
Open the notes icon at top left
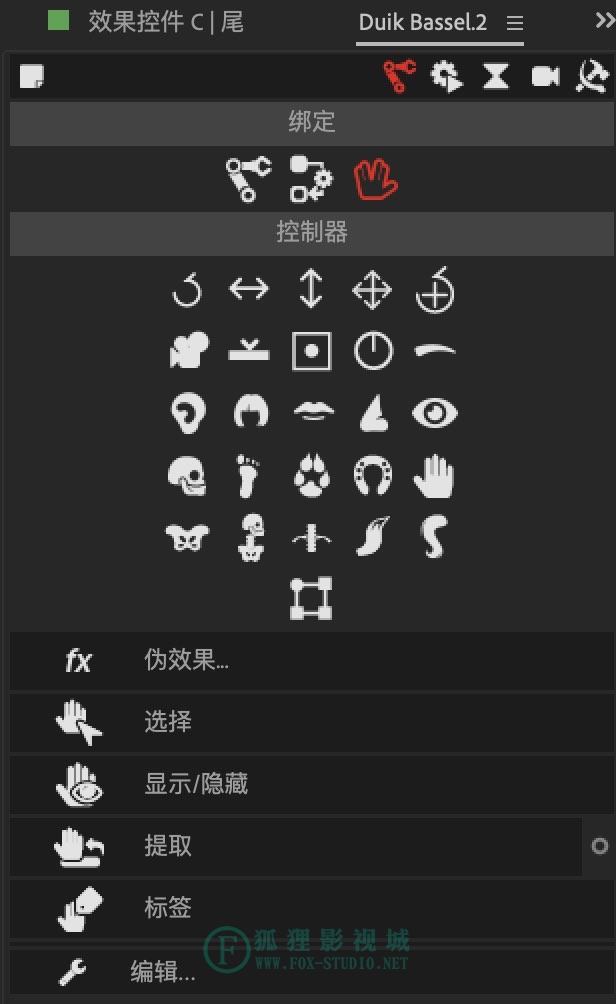32,77
